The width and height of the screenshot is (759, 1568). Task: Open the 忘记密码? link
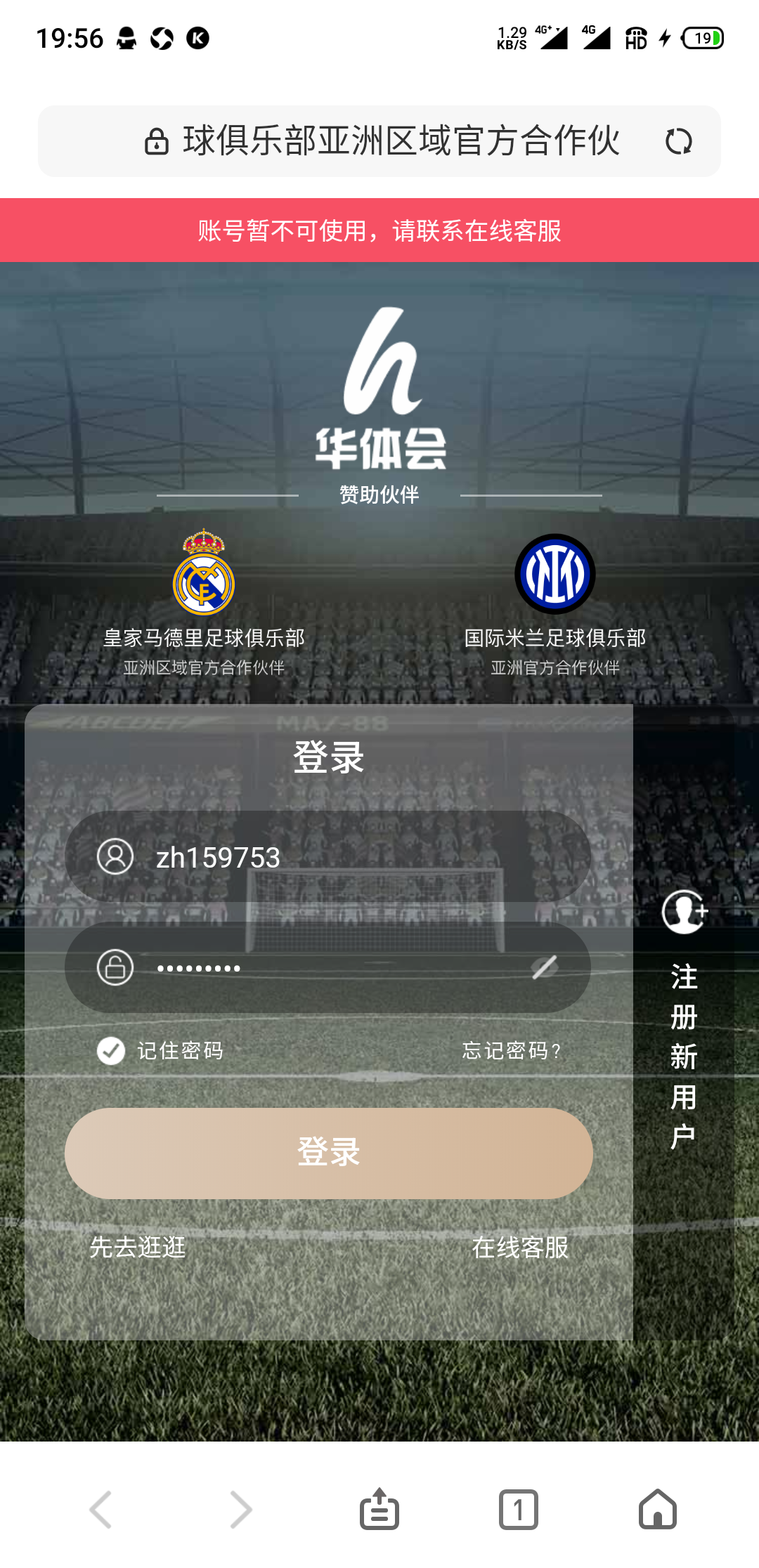pos(511,1051)
